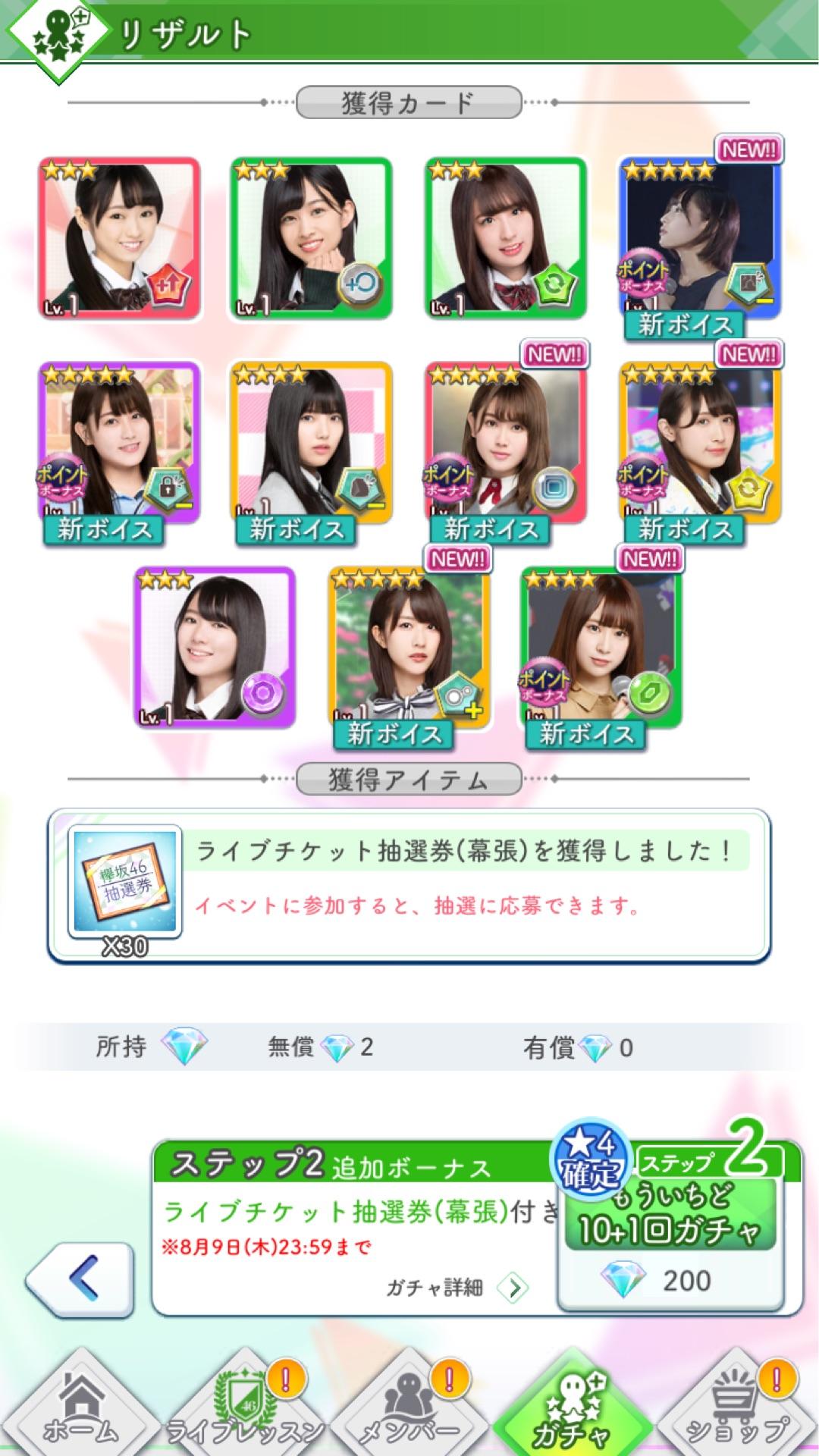View the five-star NEW card with flower background
This screenshot has height=1456, width=819.
tap(409, 648)
